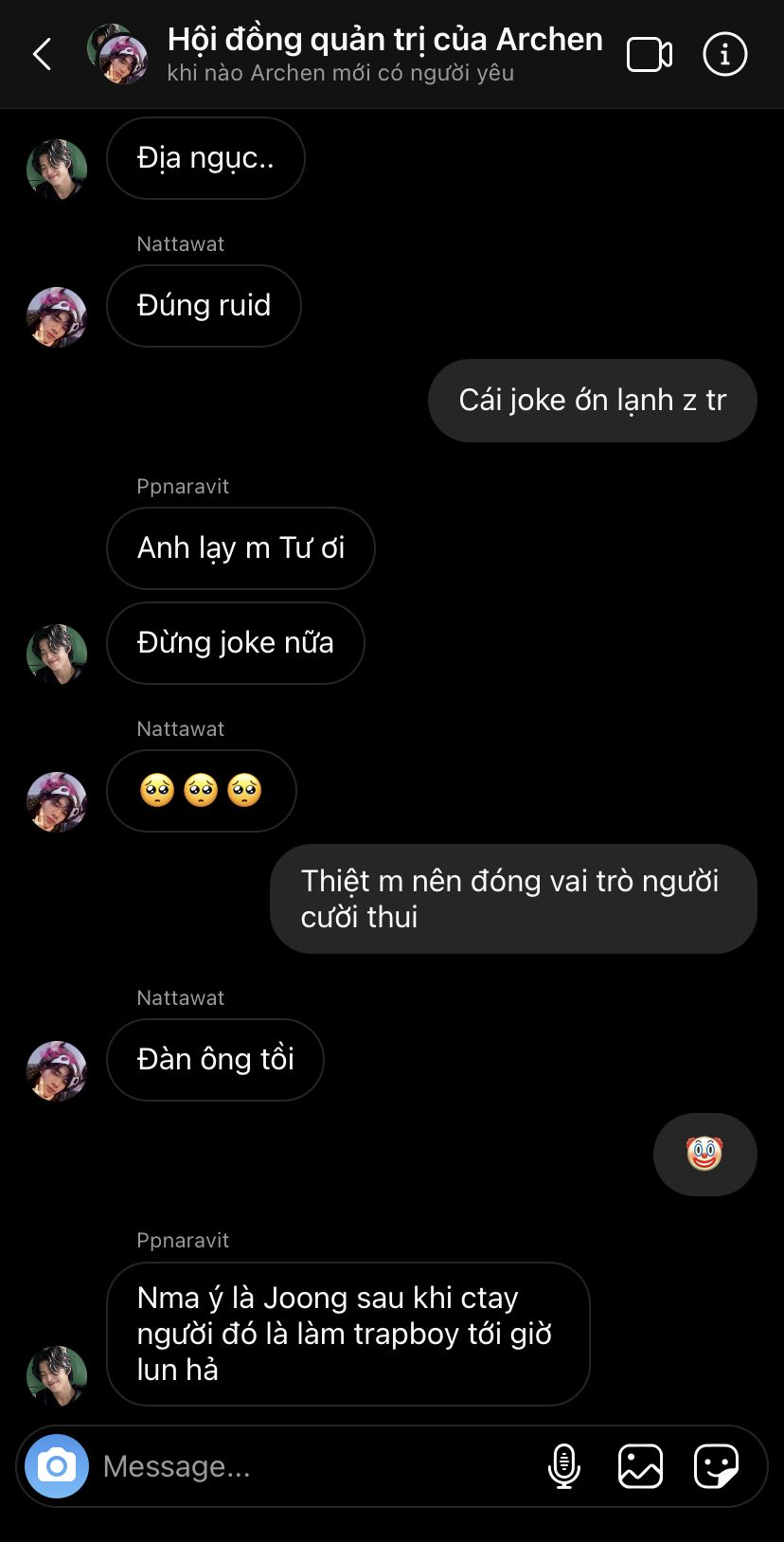Screen dimensions: 784x1542
Task: Record a voice message with the microphone
Action: tap(564, 1466)
